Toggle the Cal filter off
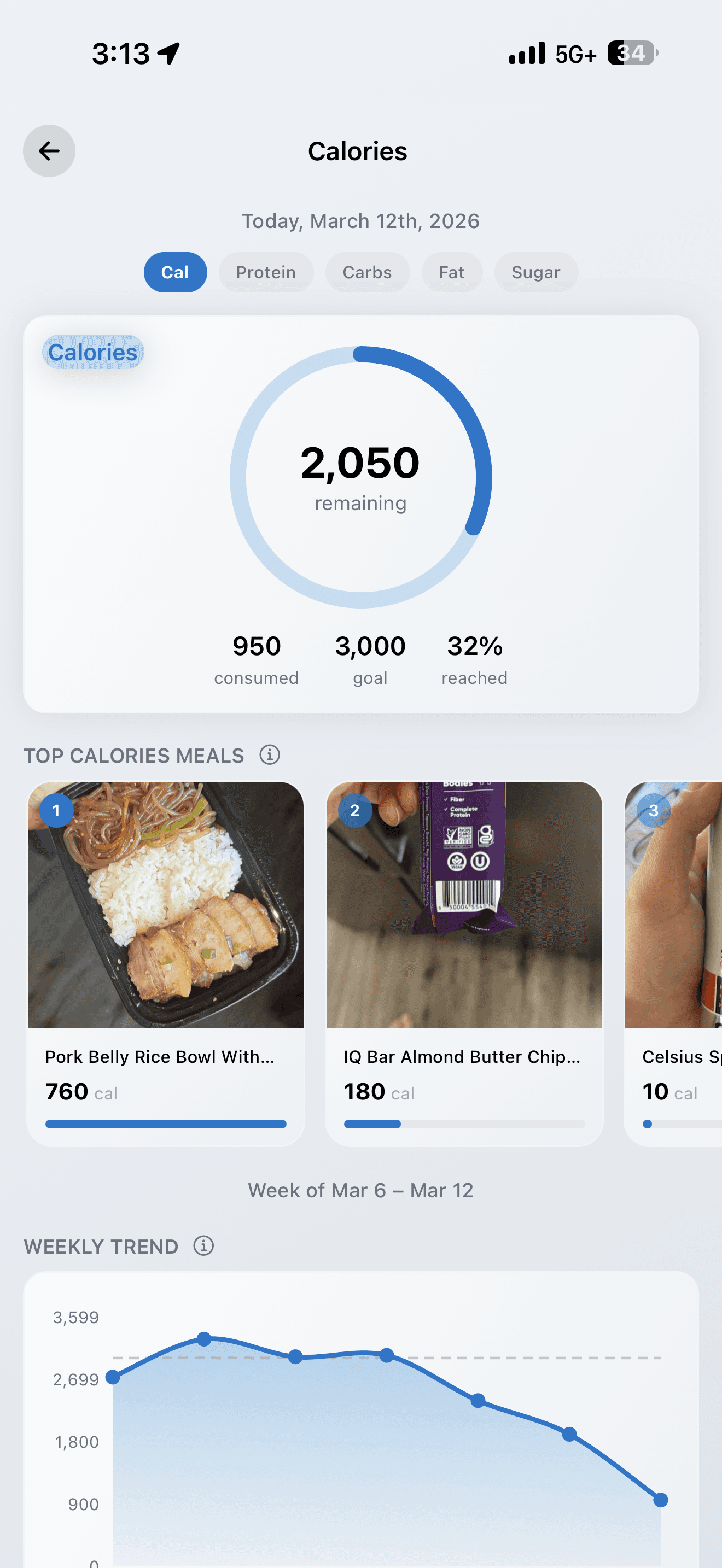Screen dimensions: 722x1568 pyautogui.click(x=174, y=272)
